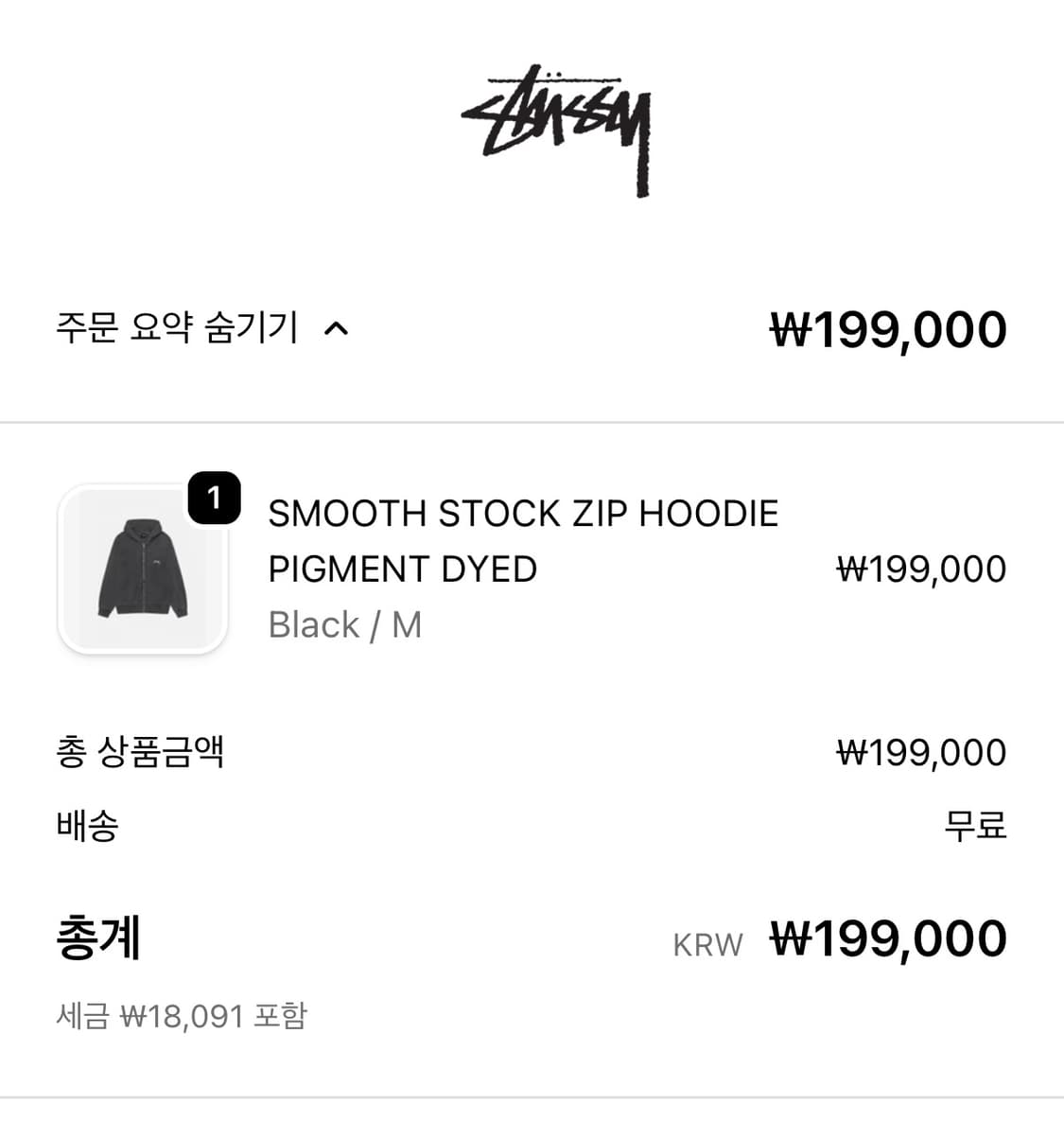This screenshot has width=1064, height=1121.
Task: Select the 배송 shipping row
Action: click(86, 825)
